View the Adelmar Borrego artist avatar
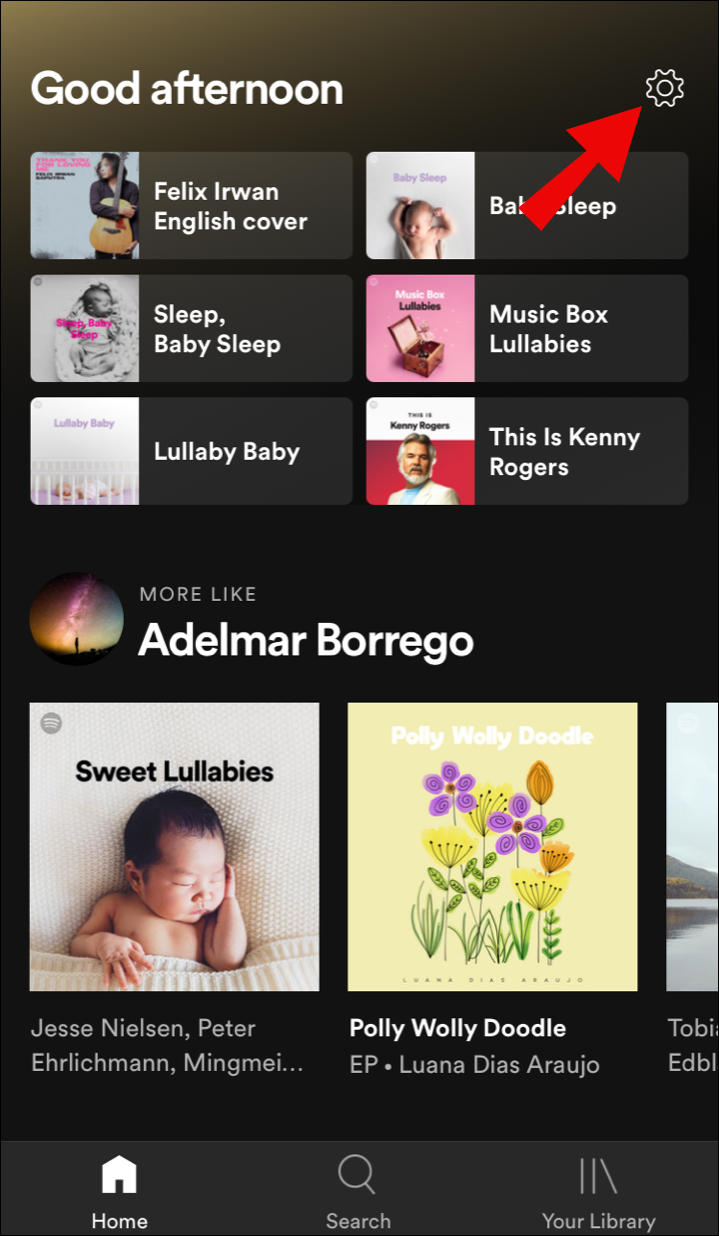719x1236 pixels. [77, 619]
